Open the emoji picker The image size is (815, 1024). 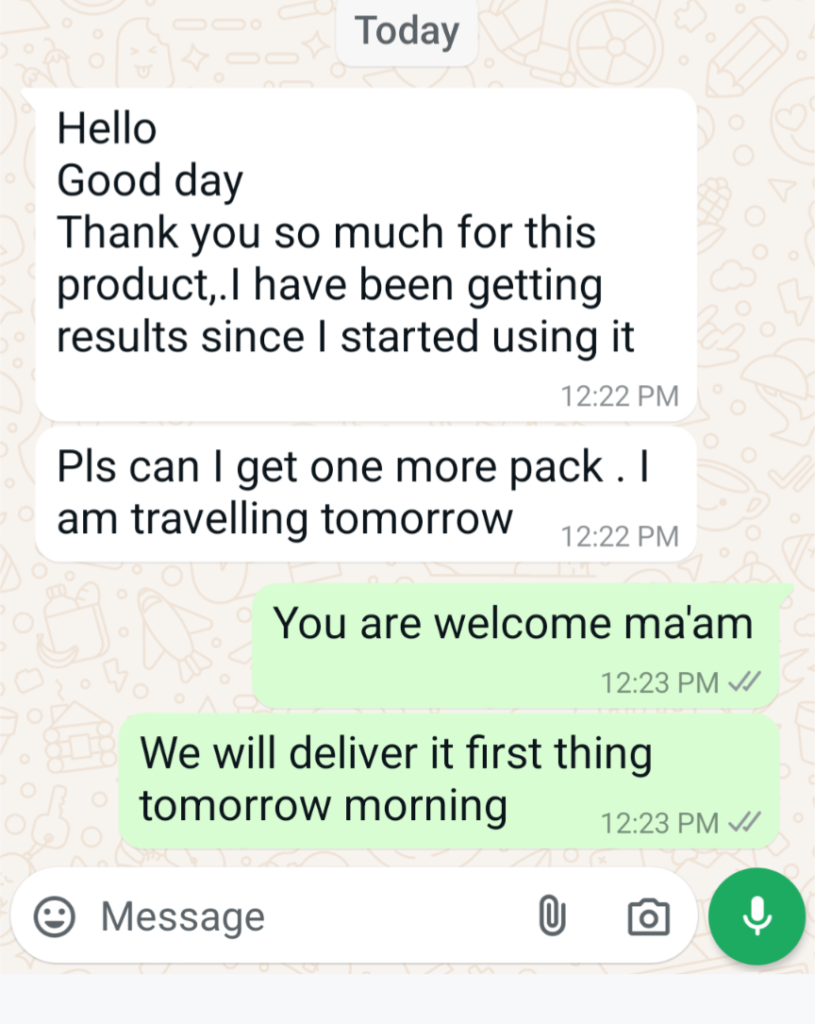[x=54, y=916]
